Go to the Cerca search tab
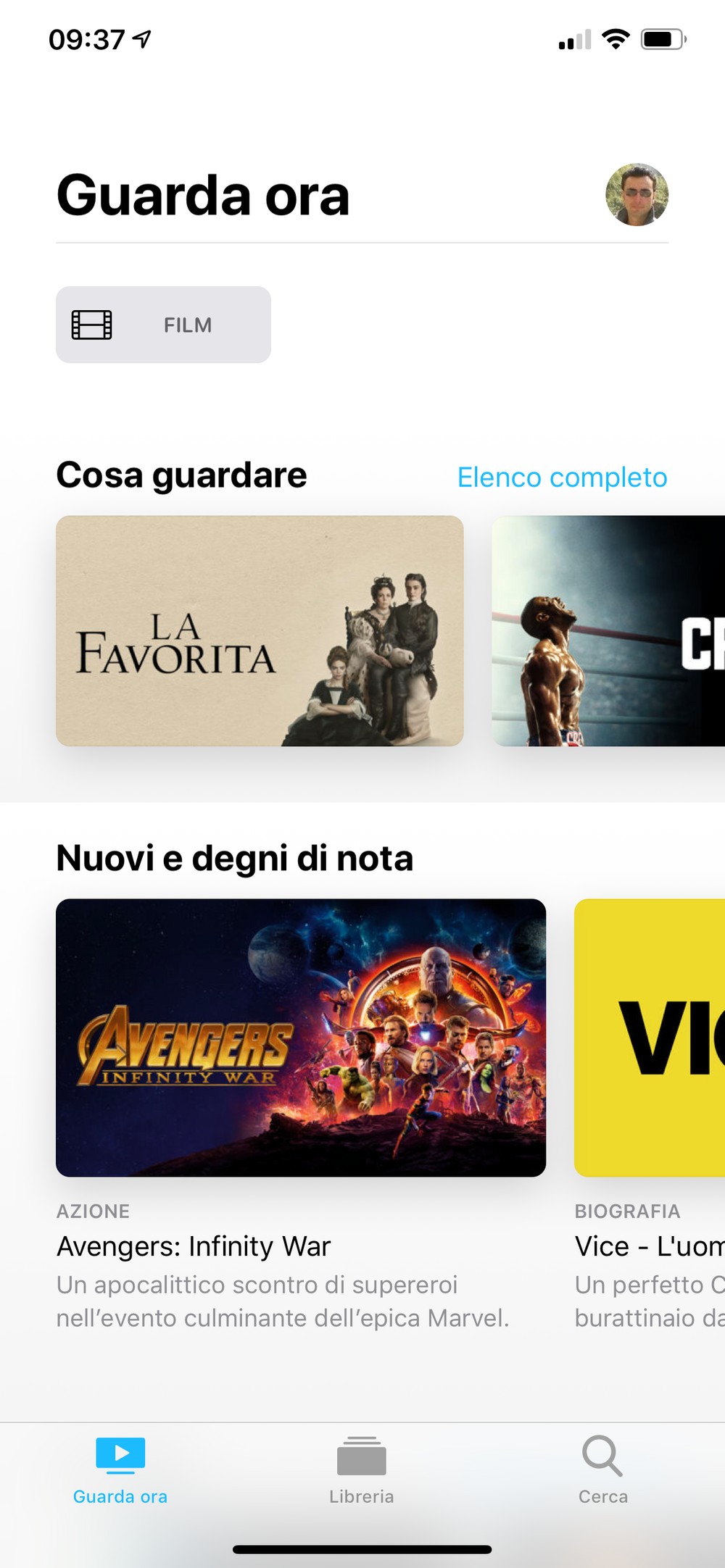 point(602,1471)
